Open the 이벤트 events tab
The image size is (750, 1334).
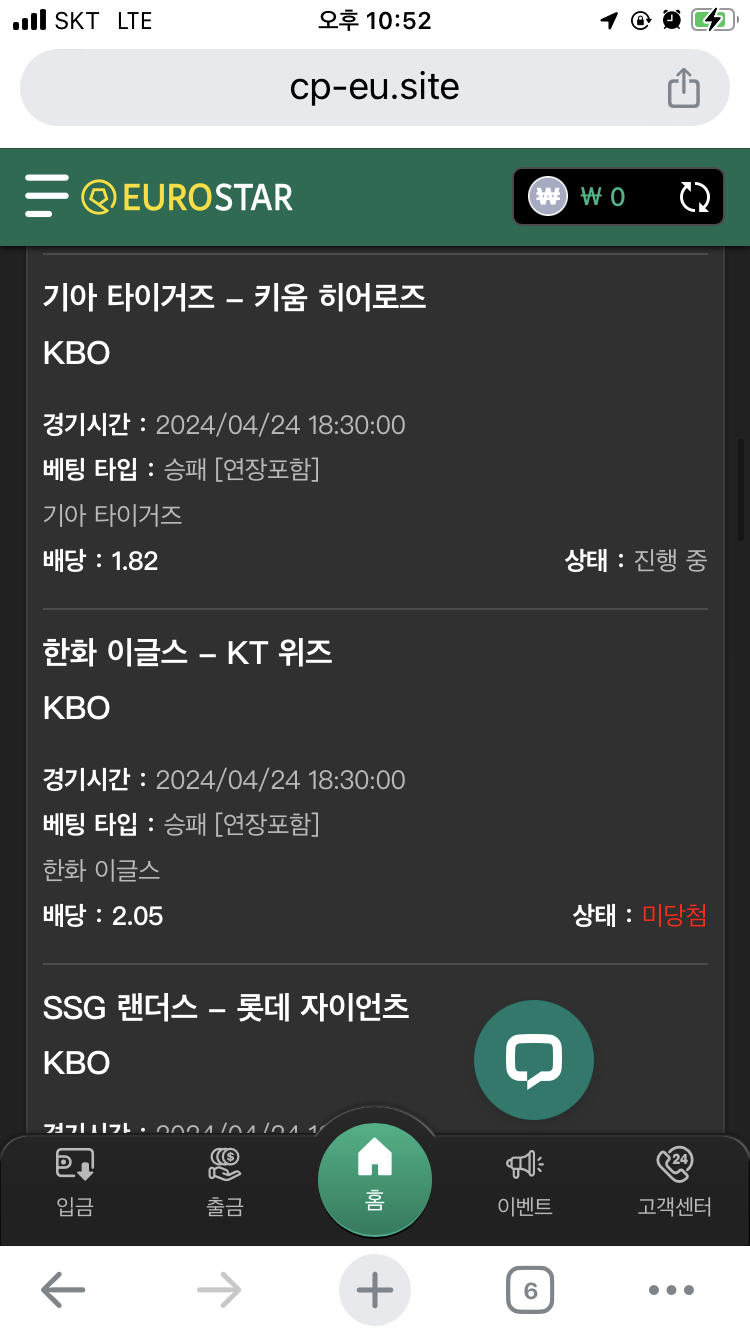(x=525, y=1181)
